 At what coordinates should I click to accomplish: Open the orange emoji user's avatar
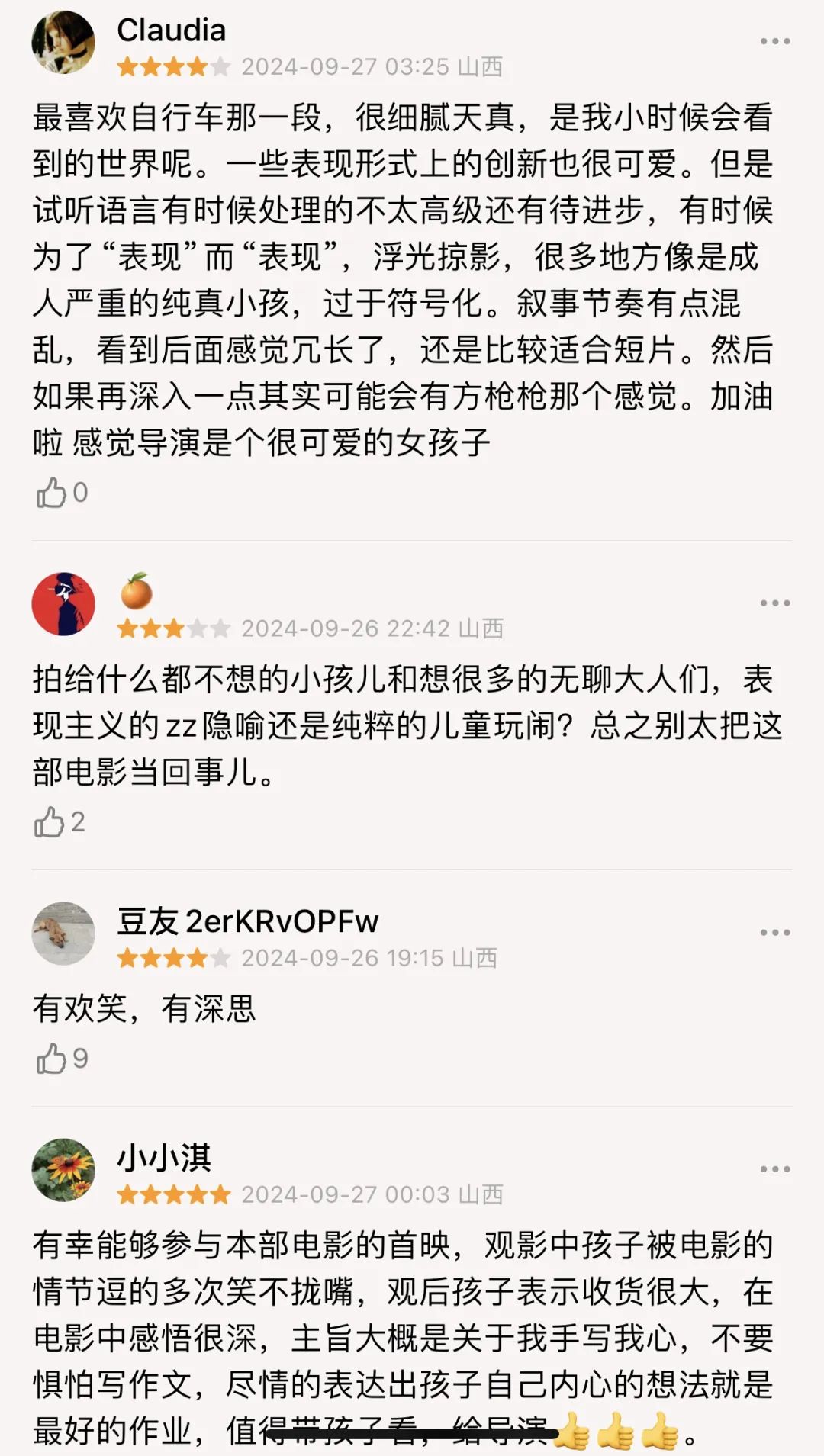point(63,603)
